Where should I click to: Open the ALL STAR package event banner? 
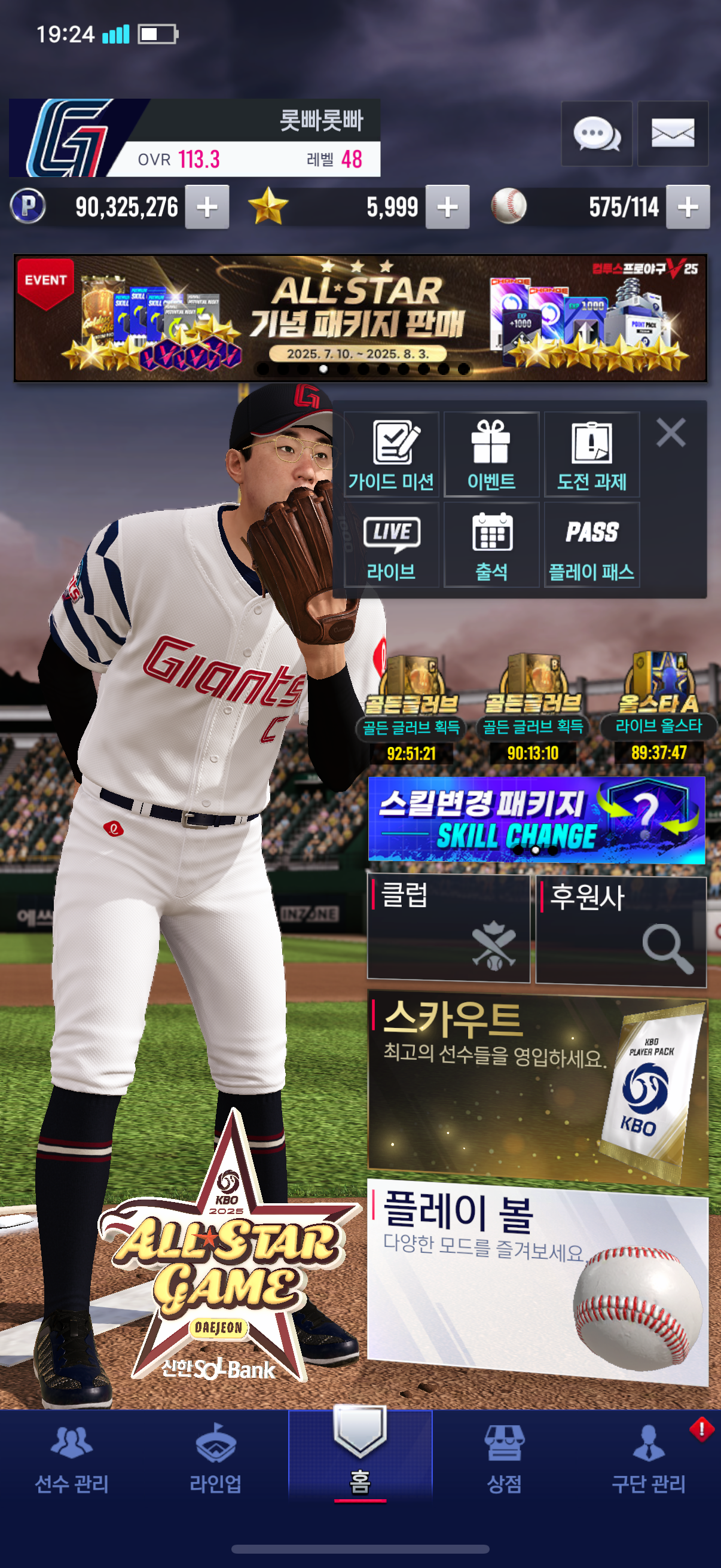360,318
